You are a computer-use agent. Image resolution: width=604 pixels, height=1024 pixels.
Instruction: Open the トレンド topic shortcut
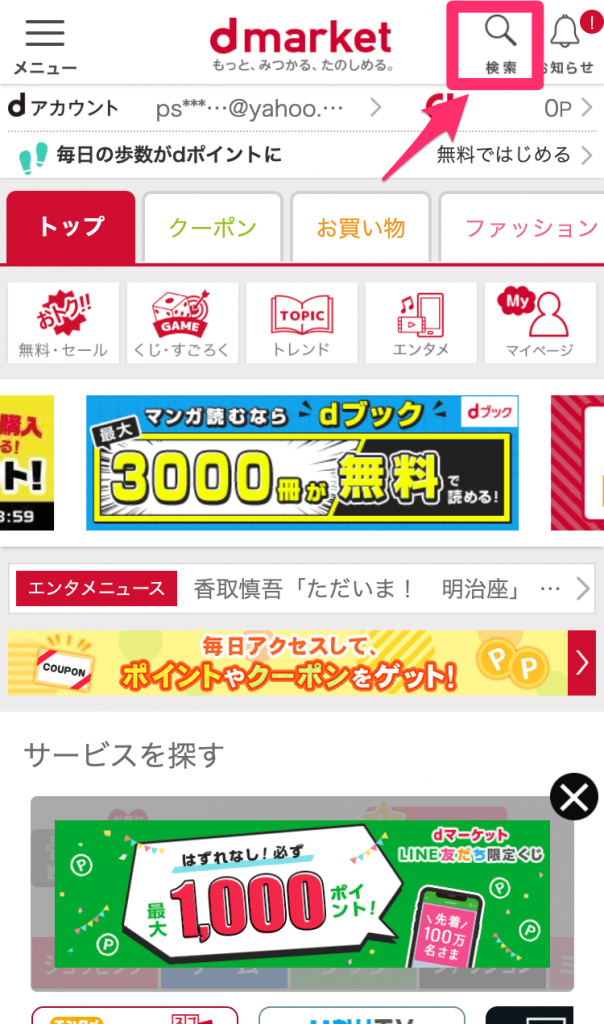point(301,322)
